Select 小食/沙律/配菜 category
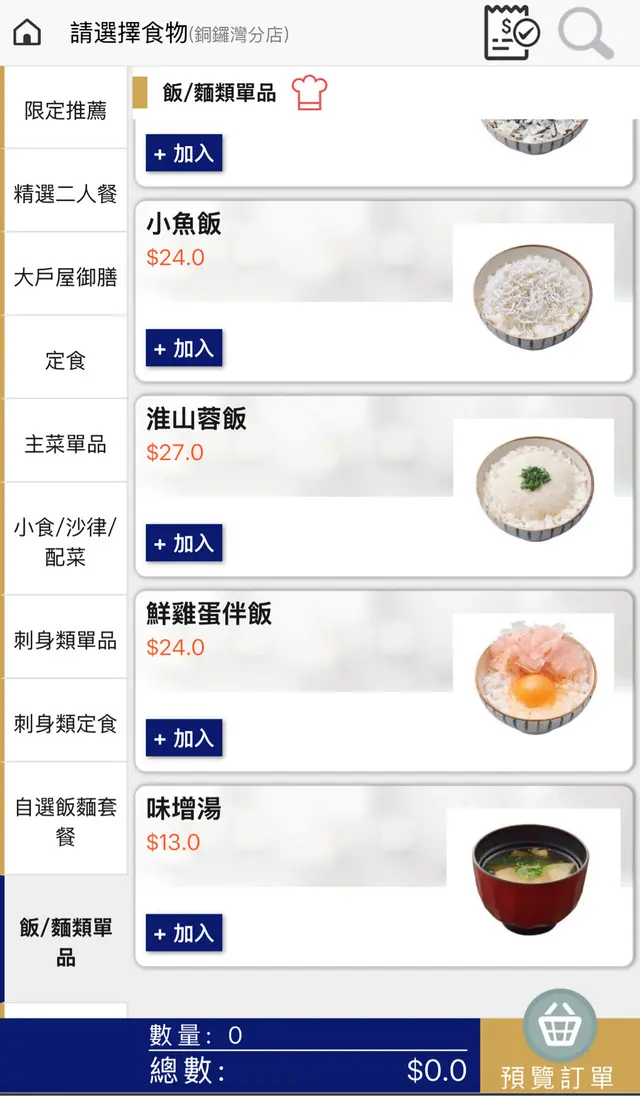The width and height of the screenshot is (640, 1096). pyautogui.click(x=66, y=541)
